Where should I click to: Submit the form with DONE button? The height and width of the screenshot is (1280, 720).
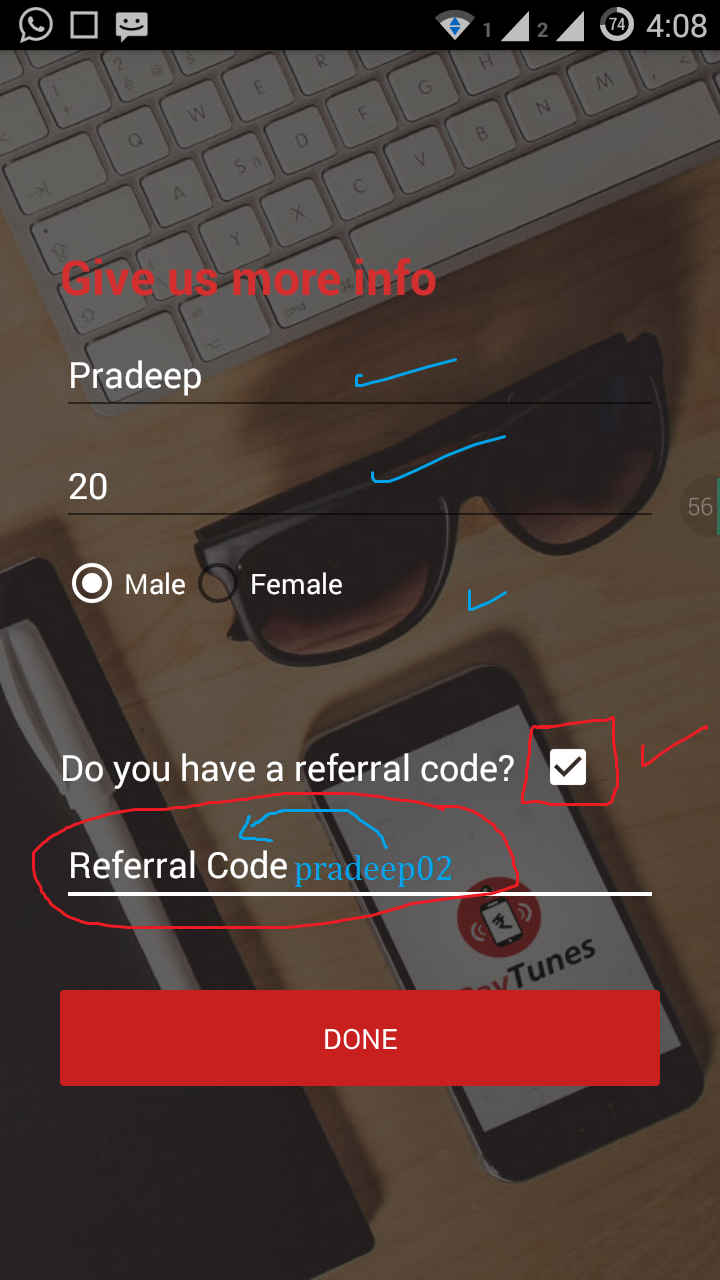tap(360, 1038)
